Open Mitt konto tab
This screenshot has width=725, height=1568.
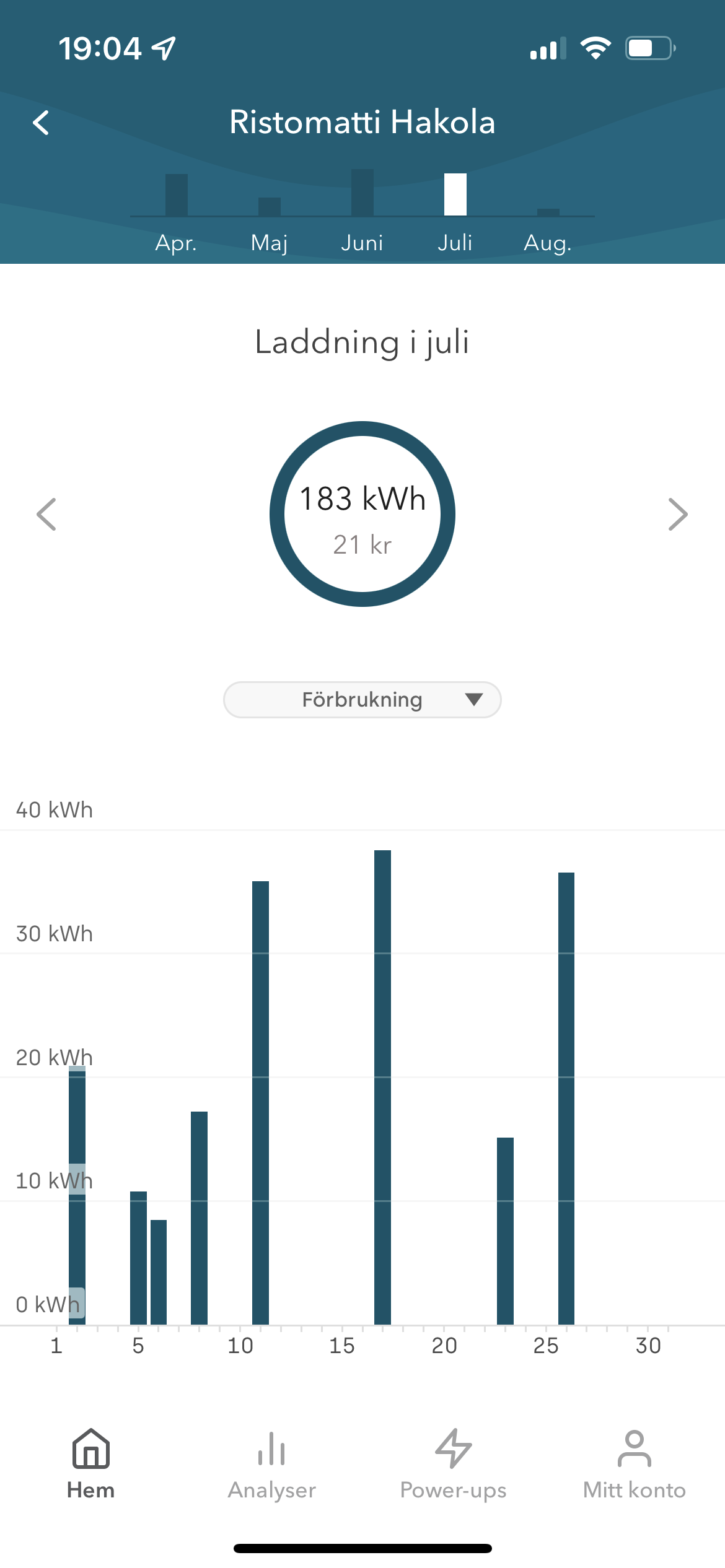tap(635, 1464)
